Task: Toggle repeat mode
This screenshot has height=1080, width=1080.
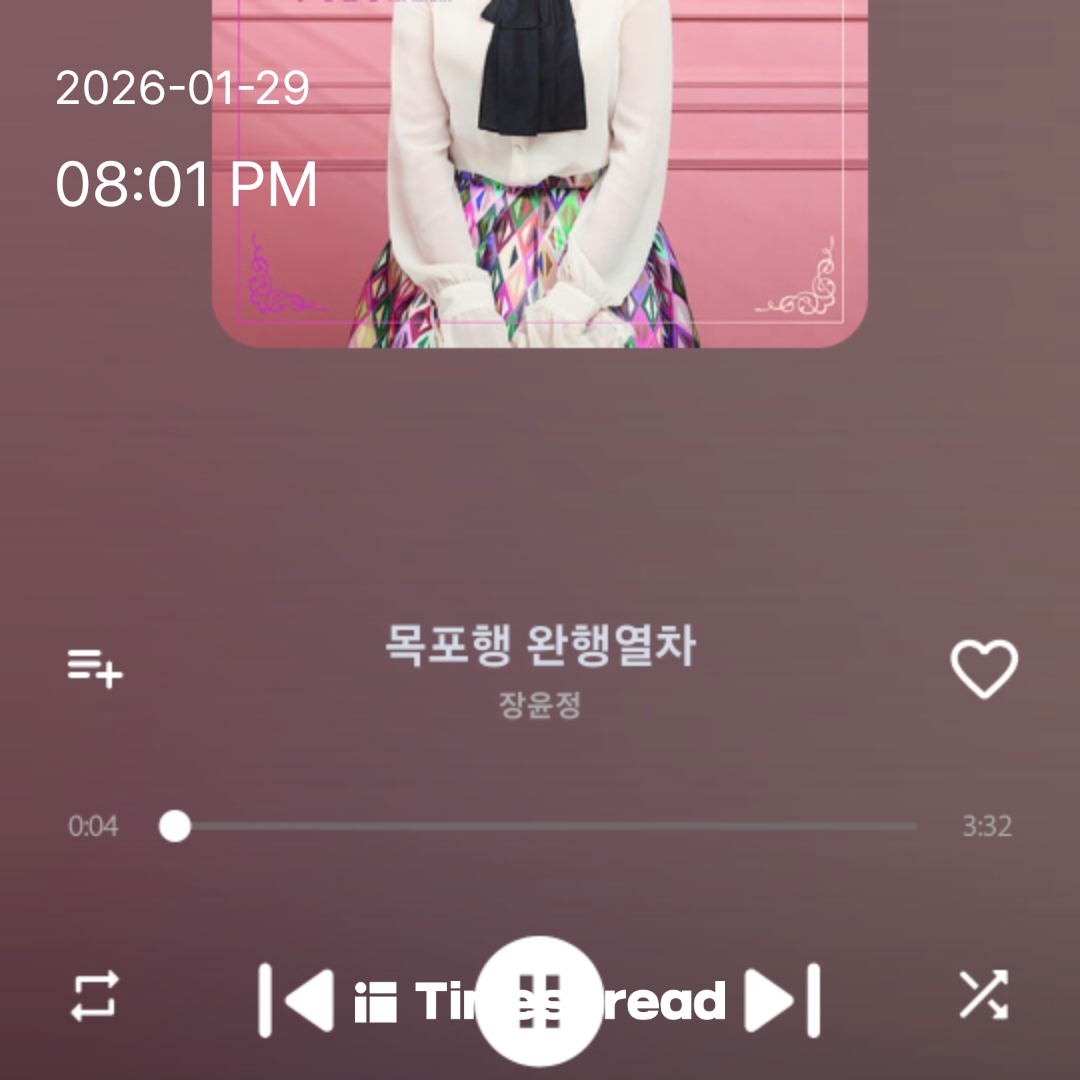Action: (x=95, y=996)
